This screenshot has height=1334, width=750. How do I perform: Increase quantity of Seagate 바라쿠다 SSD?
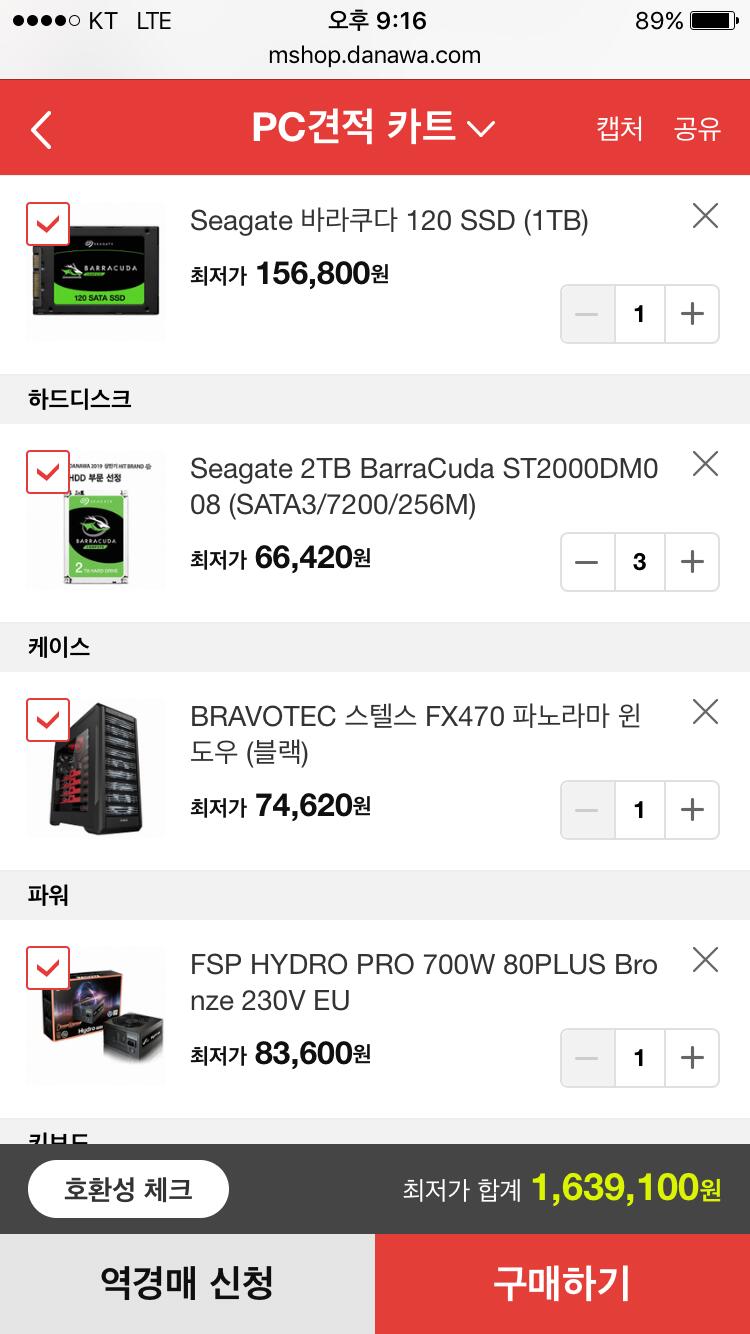[x=692, y=314]
